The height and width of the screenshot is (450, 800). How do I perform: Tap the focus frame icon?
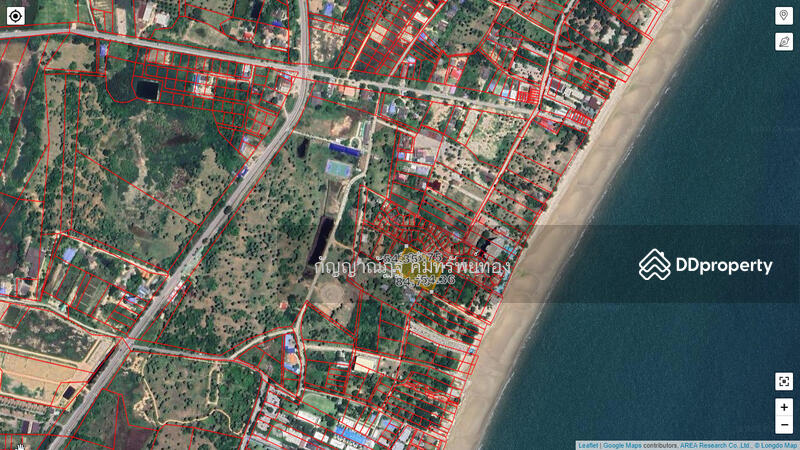pos(784,381)
